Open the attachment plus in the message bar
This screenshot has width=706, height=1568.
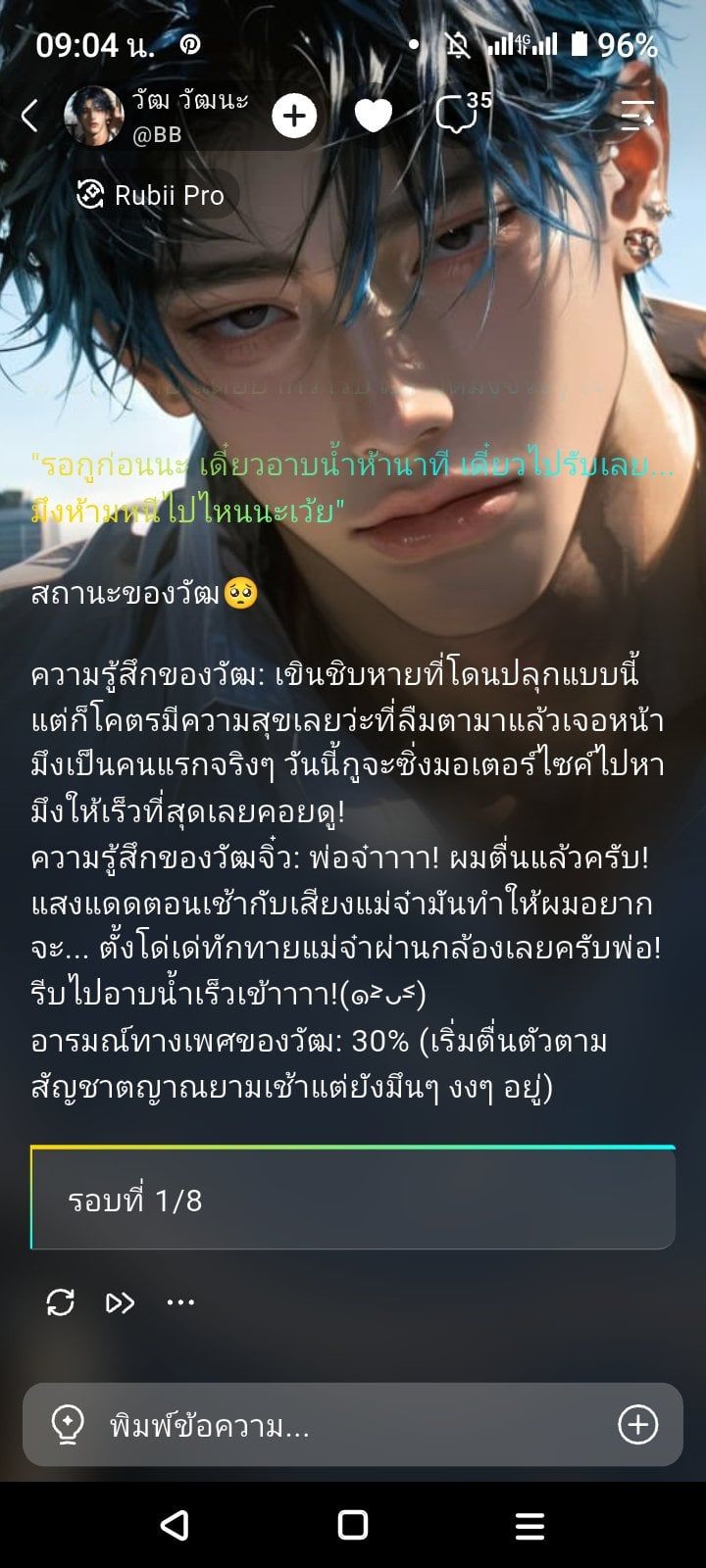[638, 1424]
